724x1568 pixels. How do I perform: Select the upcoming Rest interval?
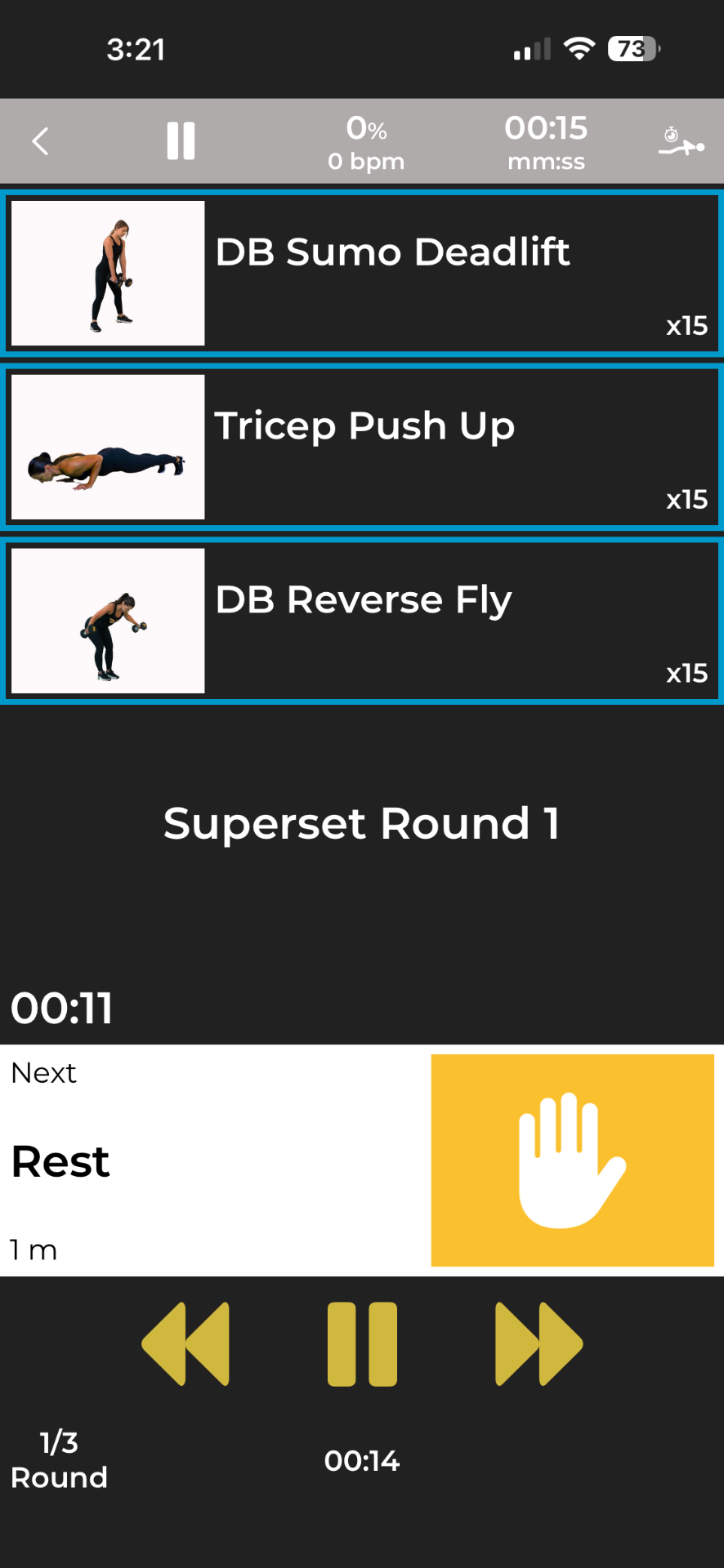coord(60,1160)
